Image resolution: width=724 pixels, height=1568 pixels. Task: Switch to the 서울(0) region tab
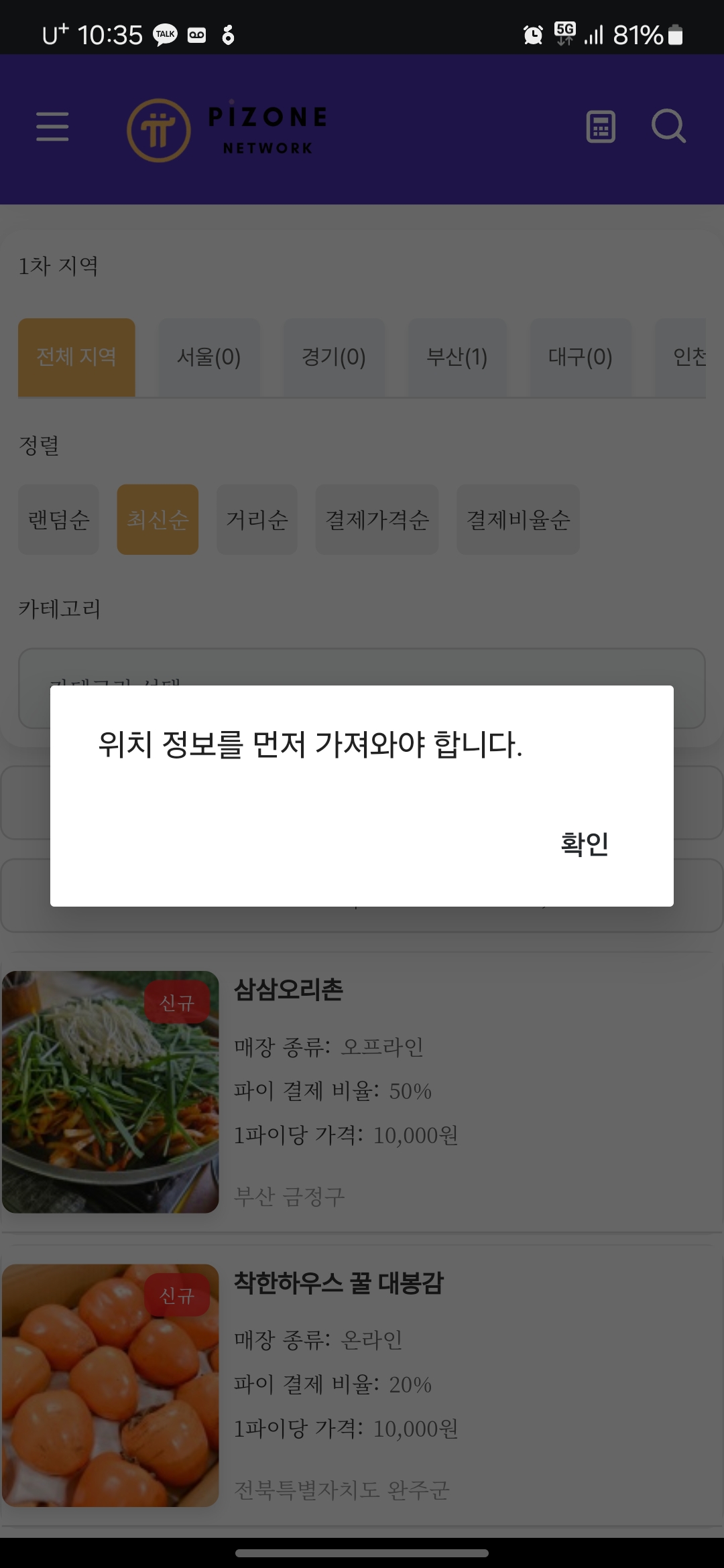(208, 357)
